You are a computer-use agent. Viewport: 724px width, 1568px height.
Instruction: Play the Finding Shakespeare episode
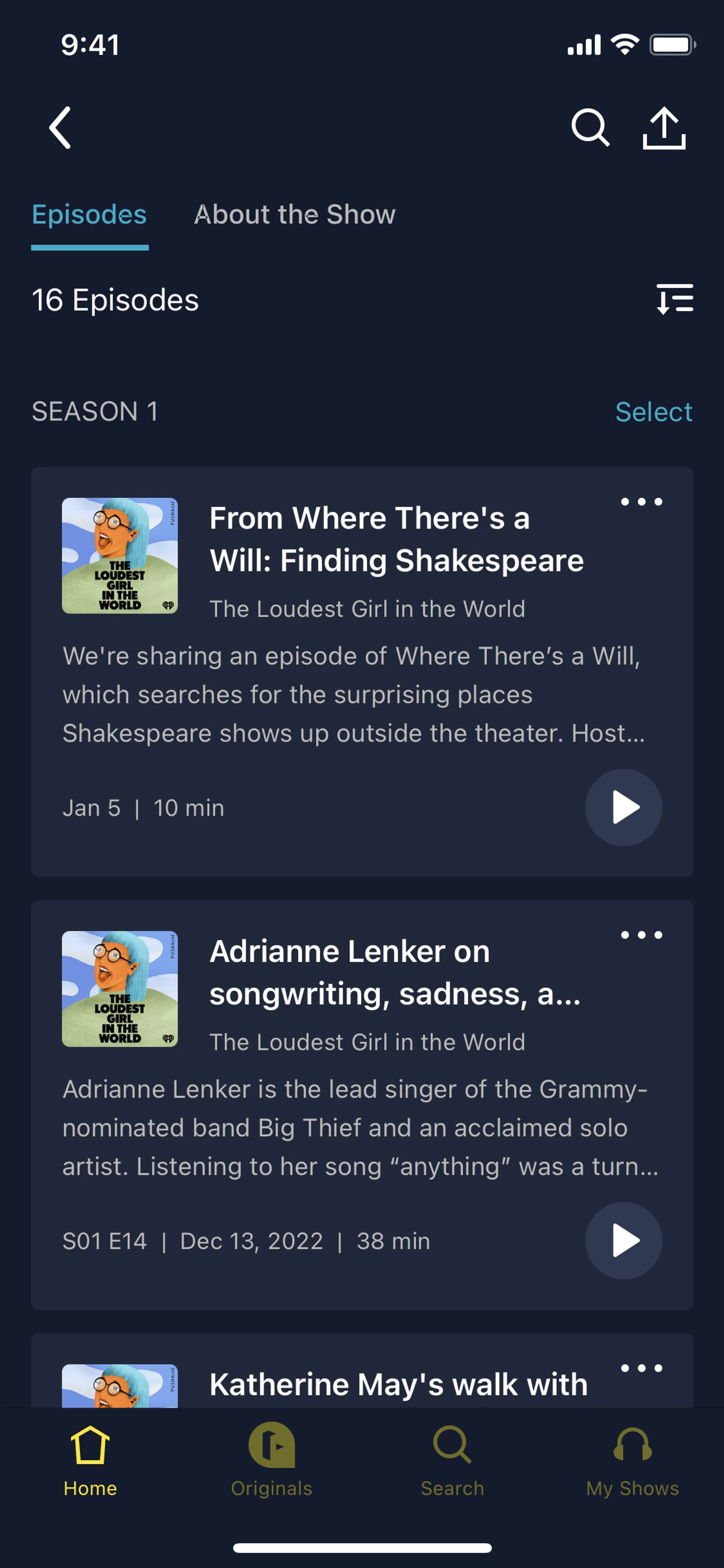pyautogui.click(x=623, y=807)
